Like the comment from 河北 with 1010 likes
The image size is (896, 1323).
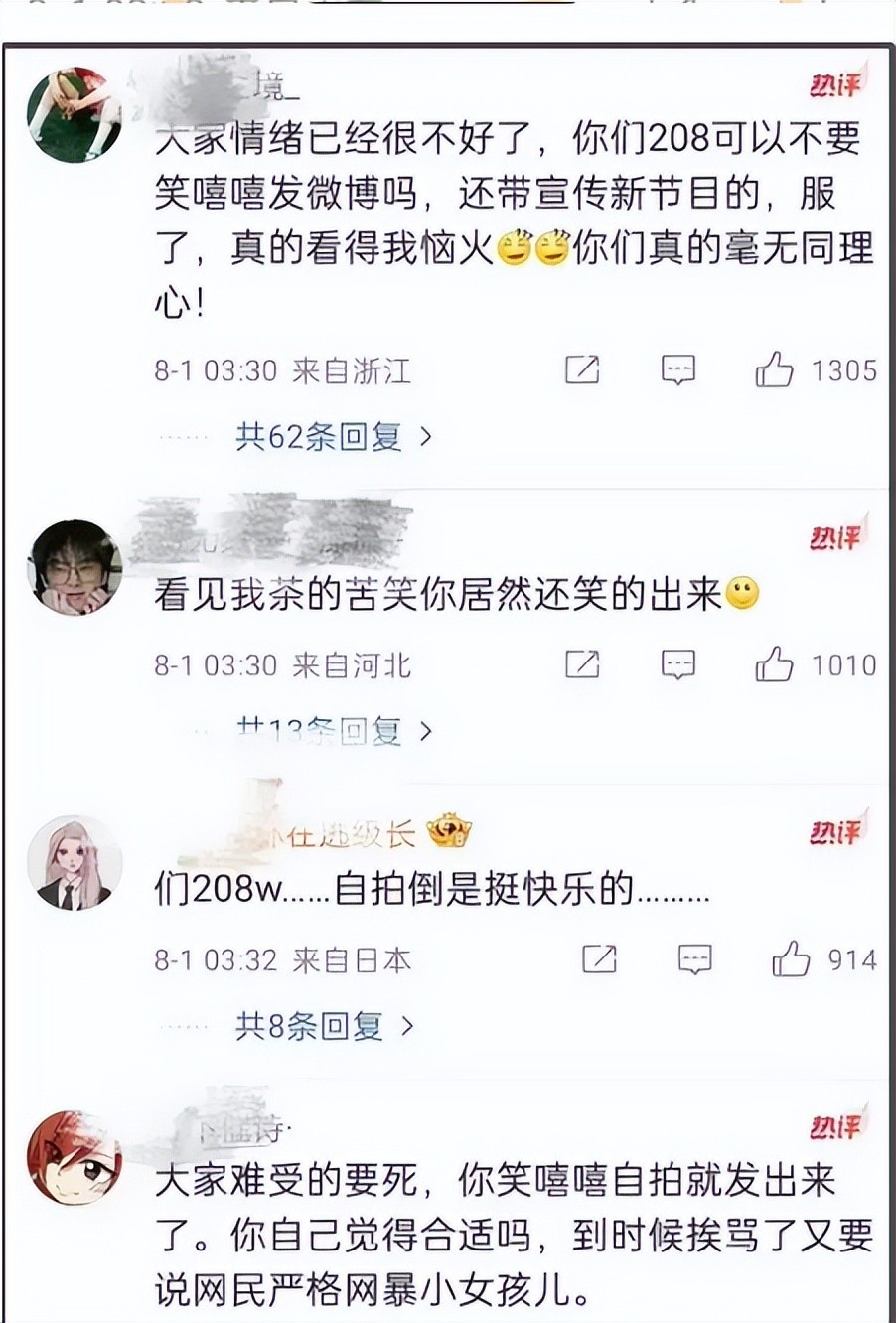775,664
